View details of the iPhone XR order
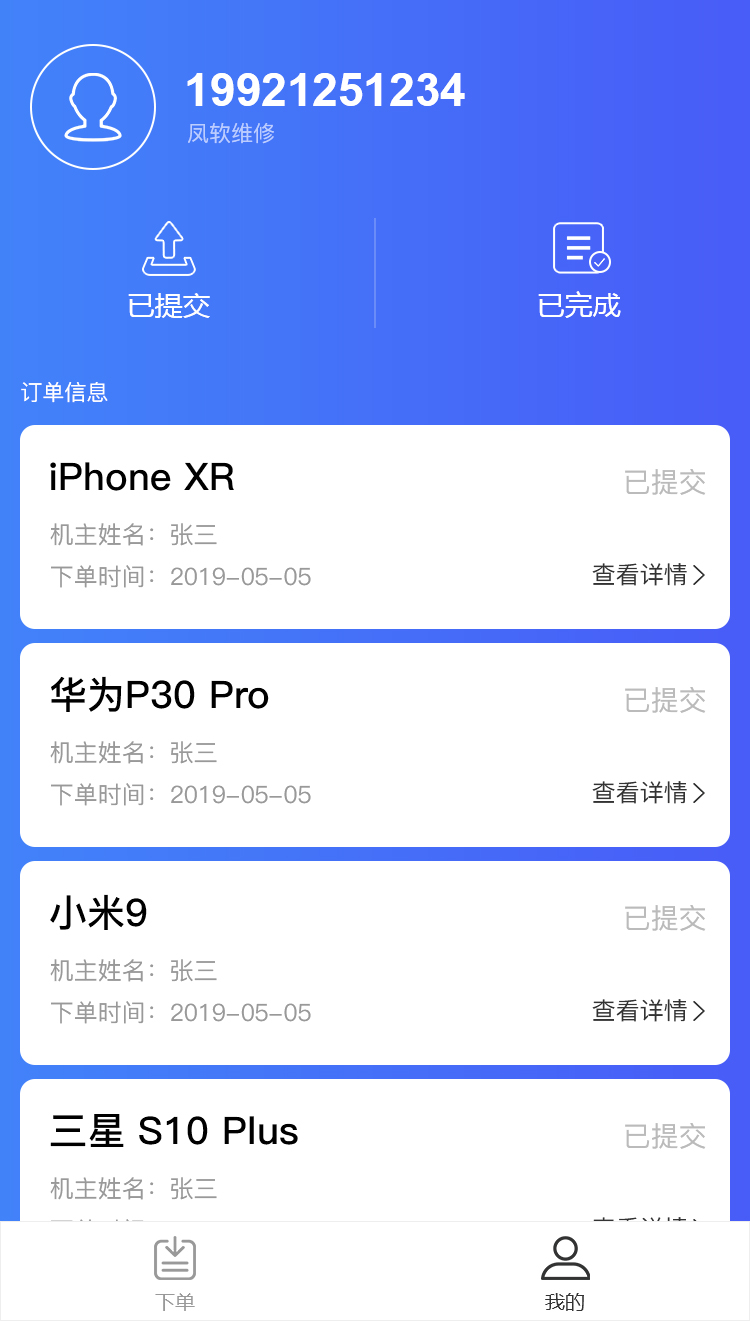 (648, 575)
